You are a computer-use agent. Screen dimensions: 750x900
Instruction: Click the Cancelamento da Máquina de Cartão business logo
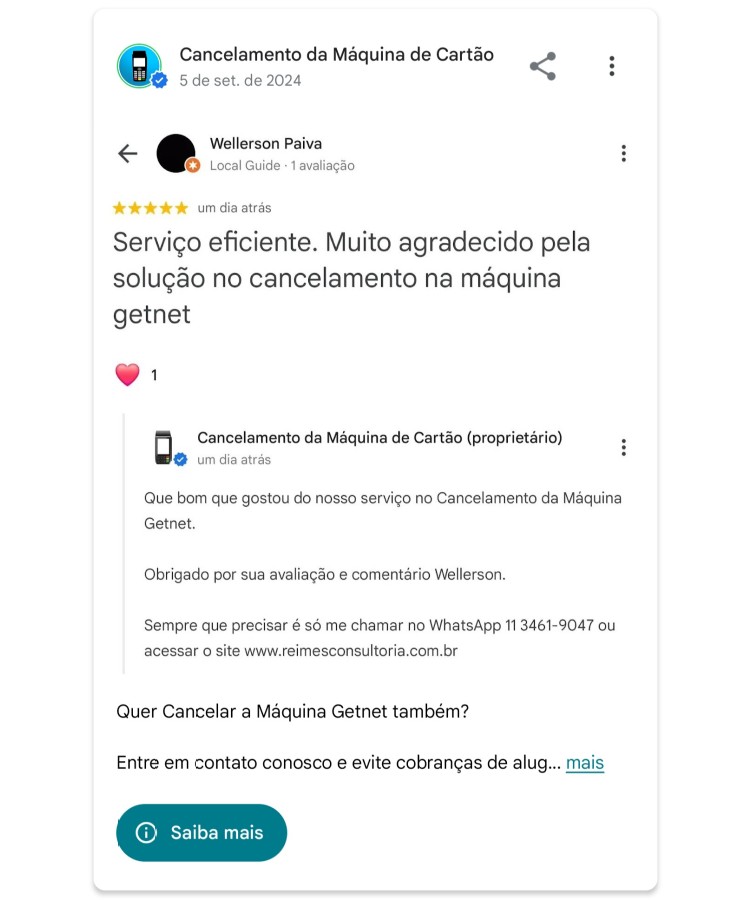click(140, 65)
